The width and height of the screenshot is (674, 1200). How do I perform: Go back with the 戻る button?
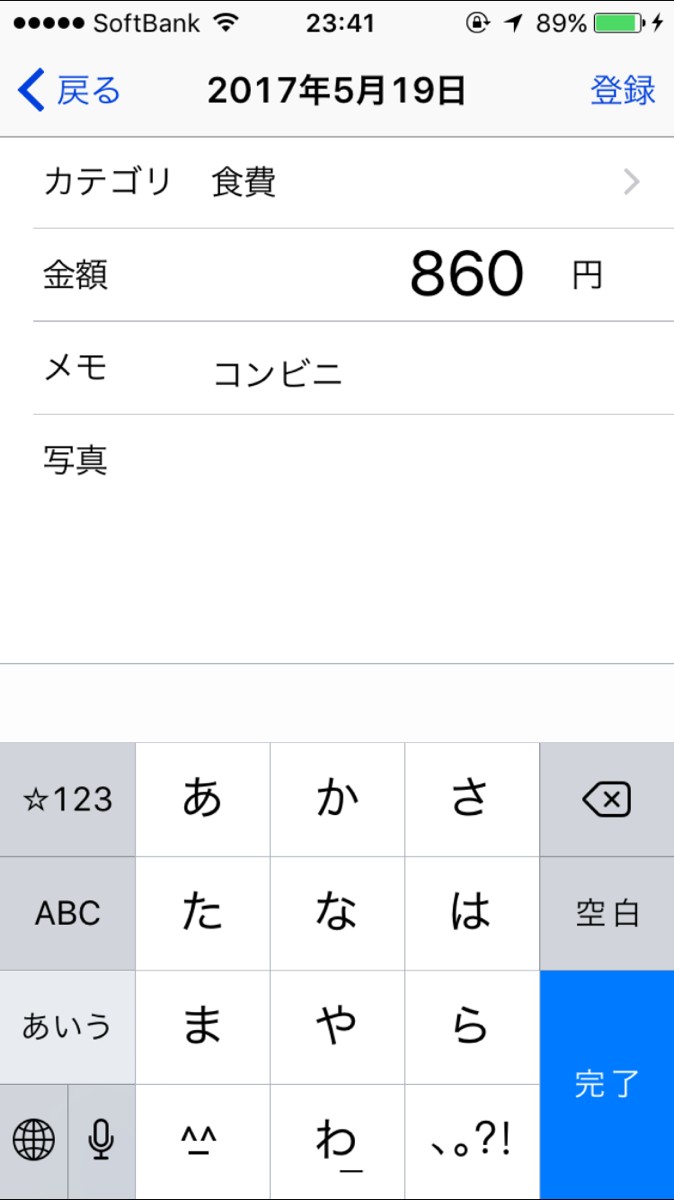click(x=70, y=91)
